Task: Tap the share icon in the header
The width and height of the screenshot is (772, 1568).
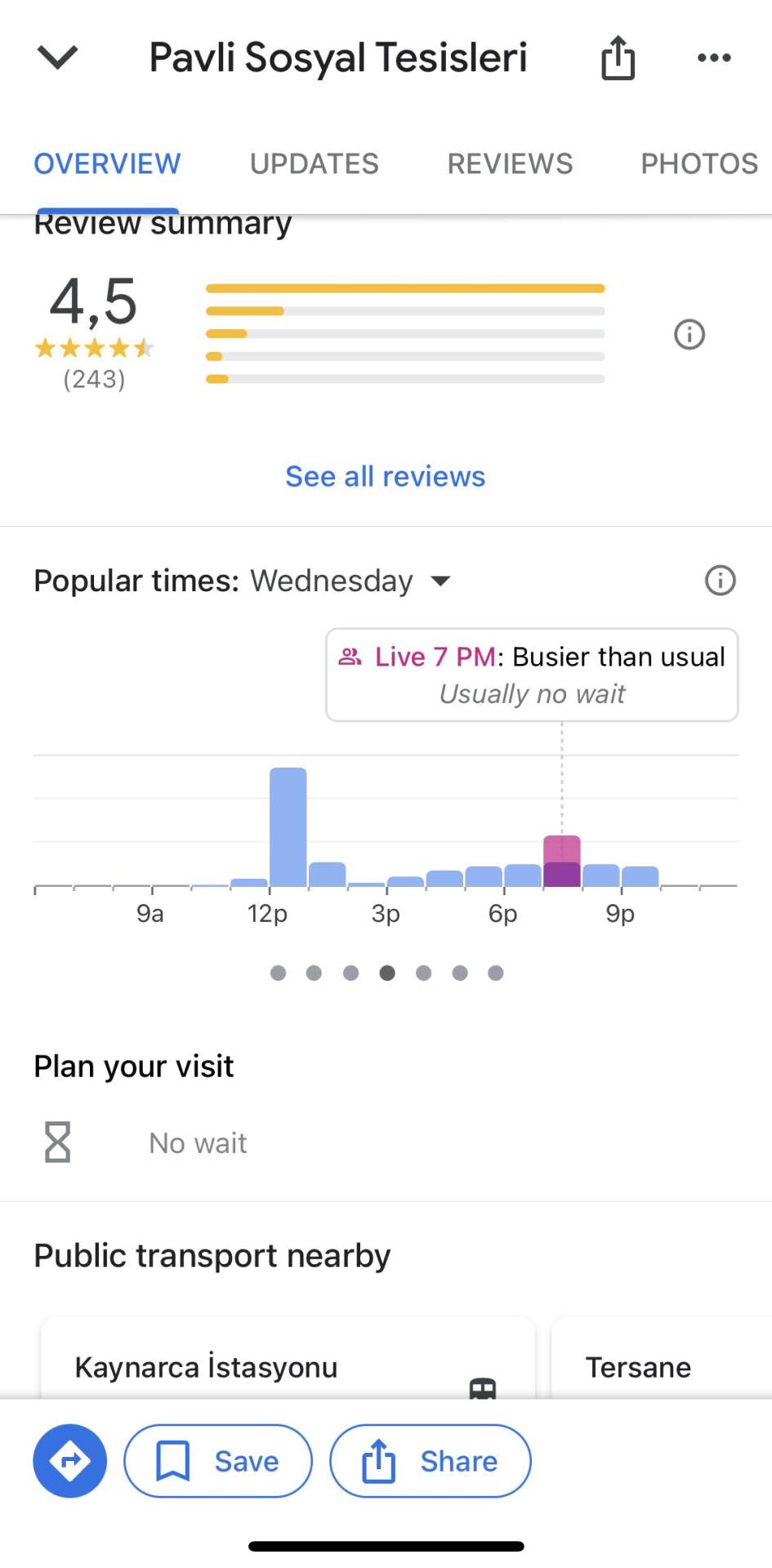Action: pyautogui.click(x=618, y=58)
